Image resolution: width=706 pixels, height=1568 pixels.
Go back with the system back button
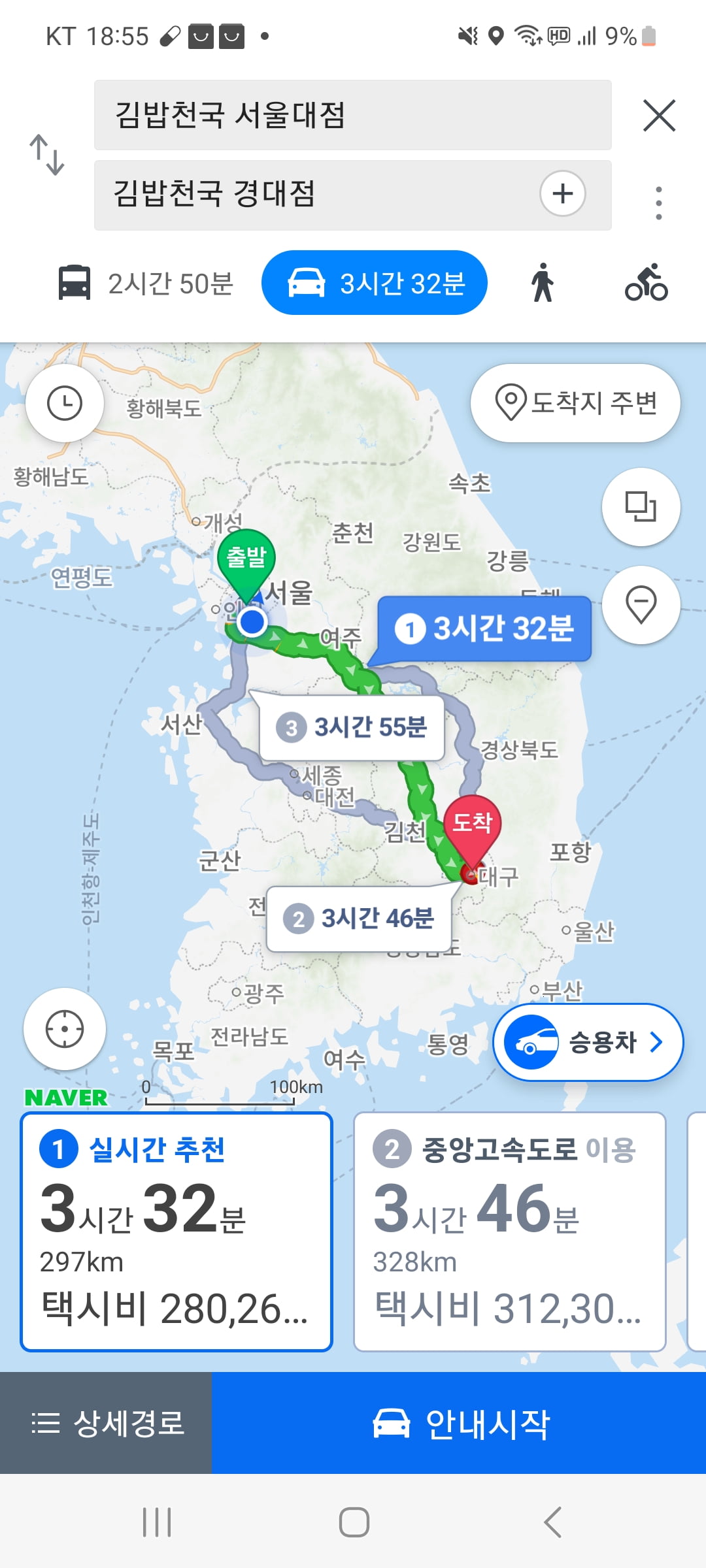point(552,1522)
